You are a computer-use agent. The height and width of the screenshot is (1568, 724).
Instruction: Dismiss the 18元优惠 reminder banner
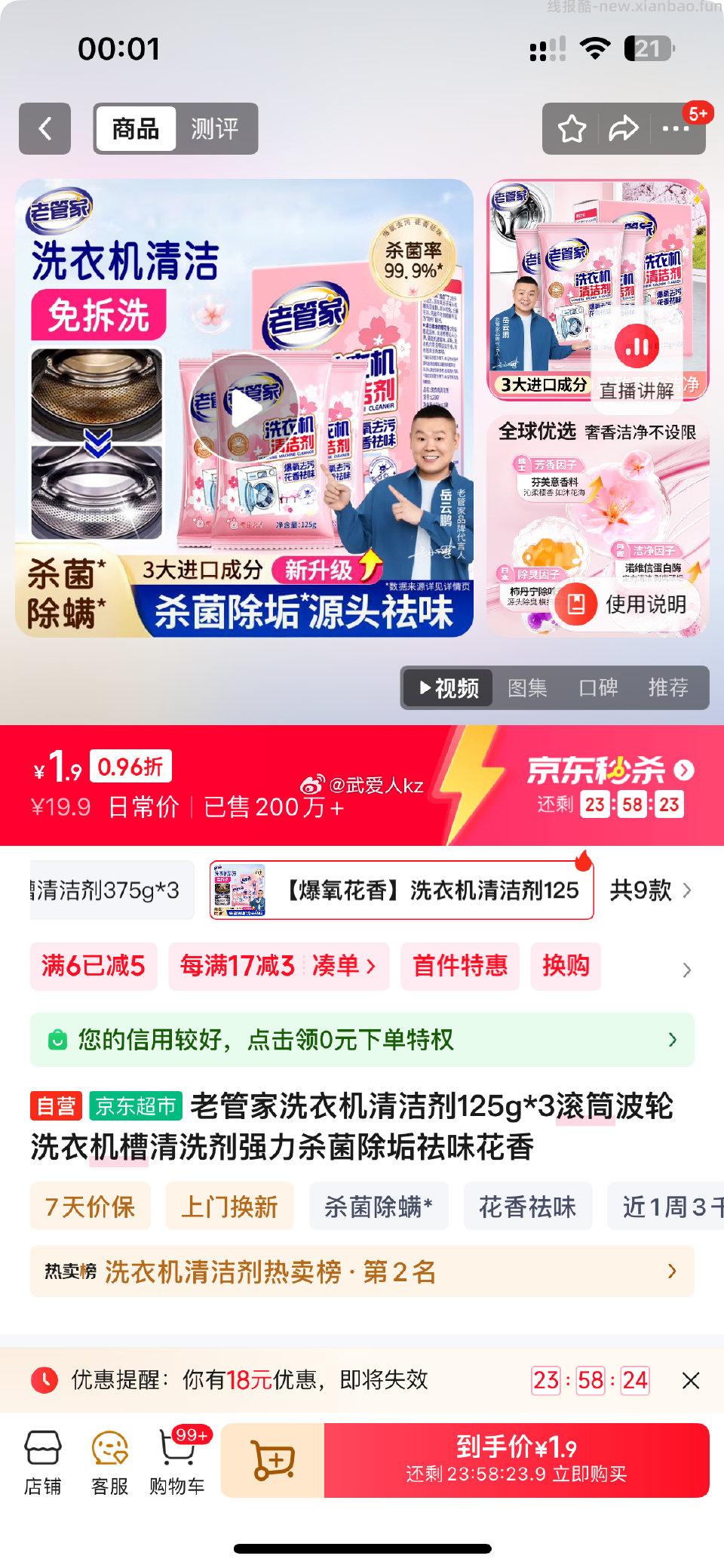690,1381
